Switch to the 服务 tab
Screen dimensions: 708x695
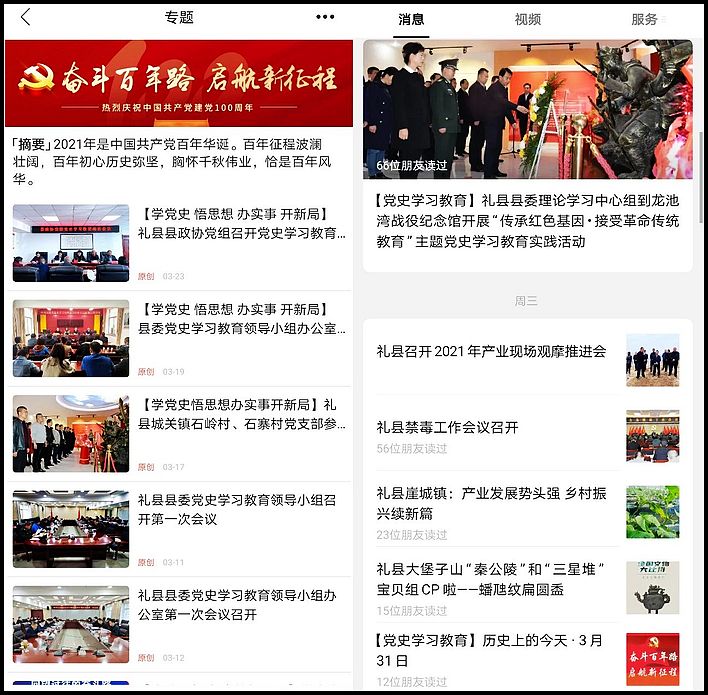(645, 19)
